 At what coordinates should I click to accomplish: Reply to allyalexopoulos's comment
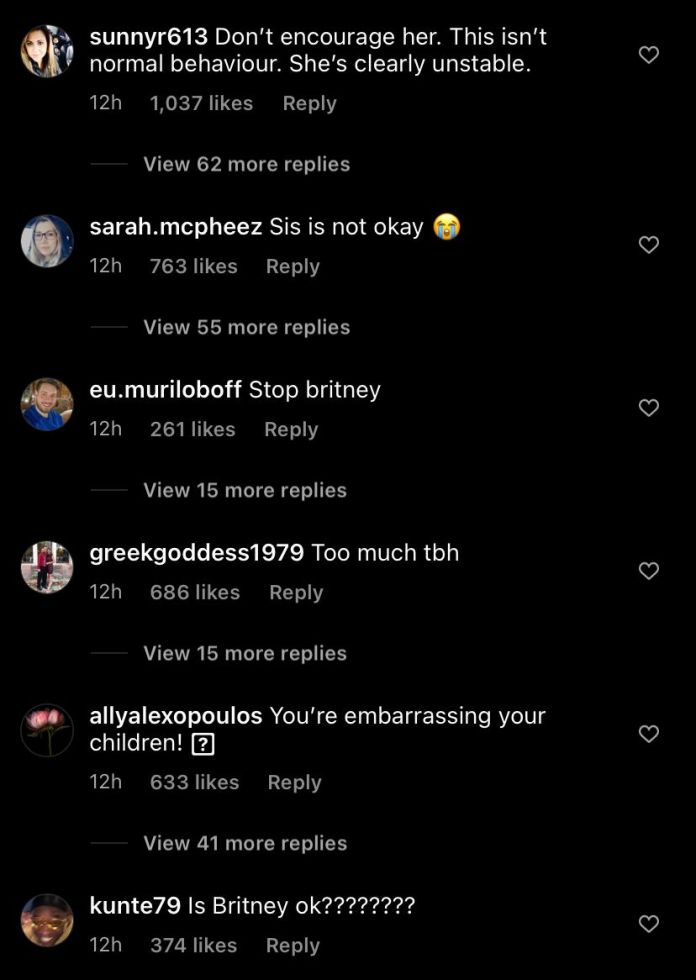point(294,782)
